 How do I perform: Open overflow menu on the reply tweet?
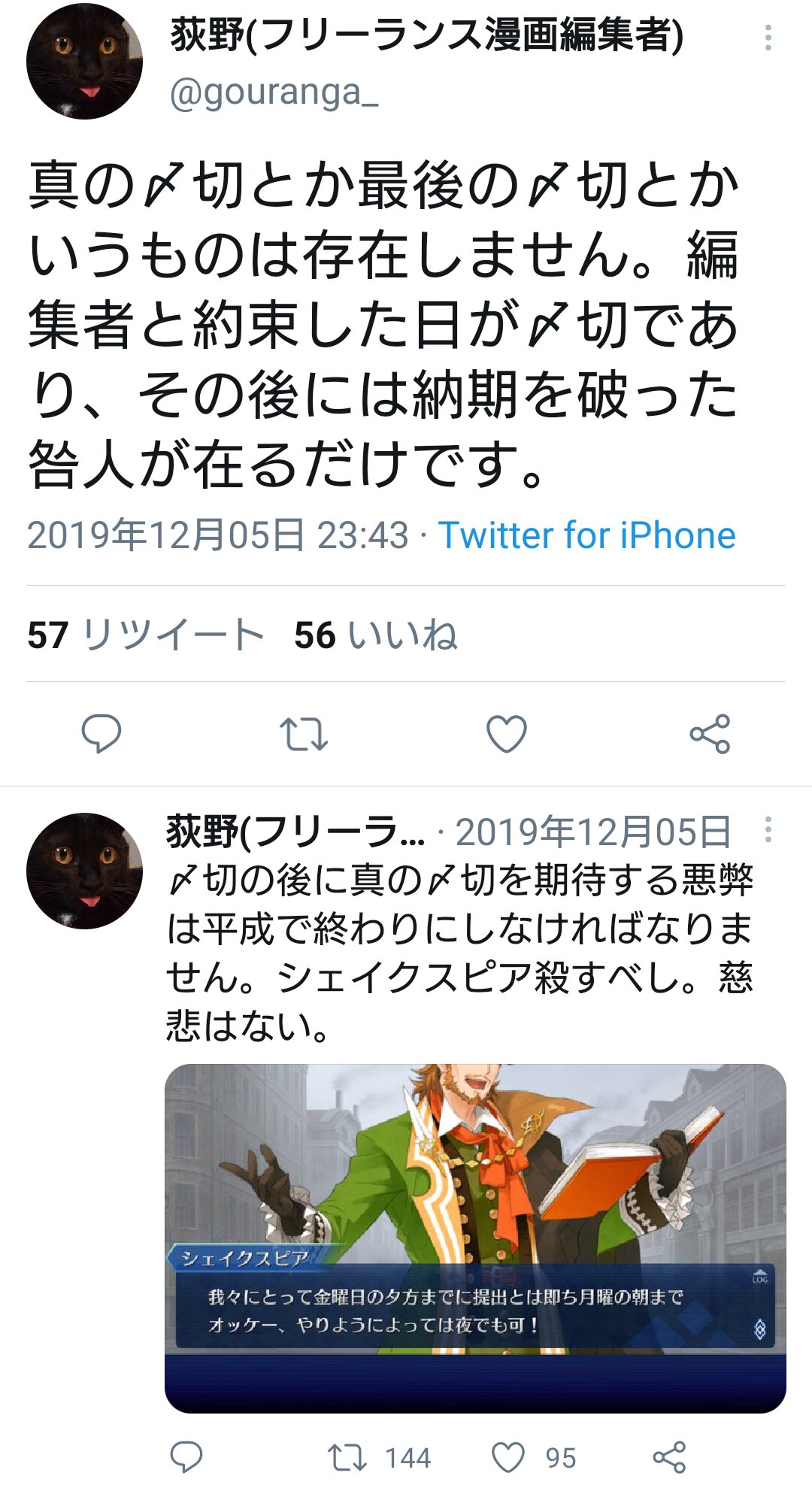pos(768,829)
